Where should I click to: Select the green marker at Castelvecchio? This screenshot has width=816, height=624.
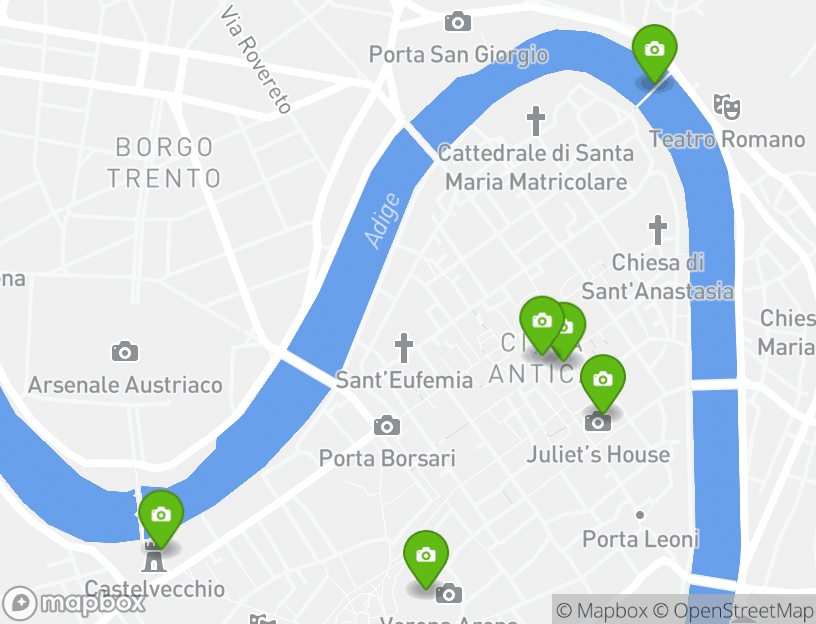(x=161, y=516)
